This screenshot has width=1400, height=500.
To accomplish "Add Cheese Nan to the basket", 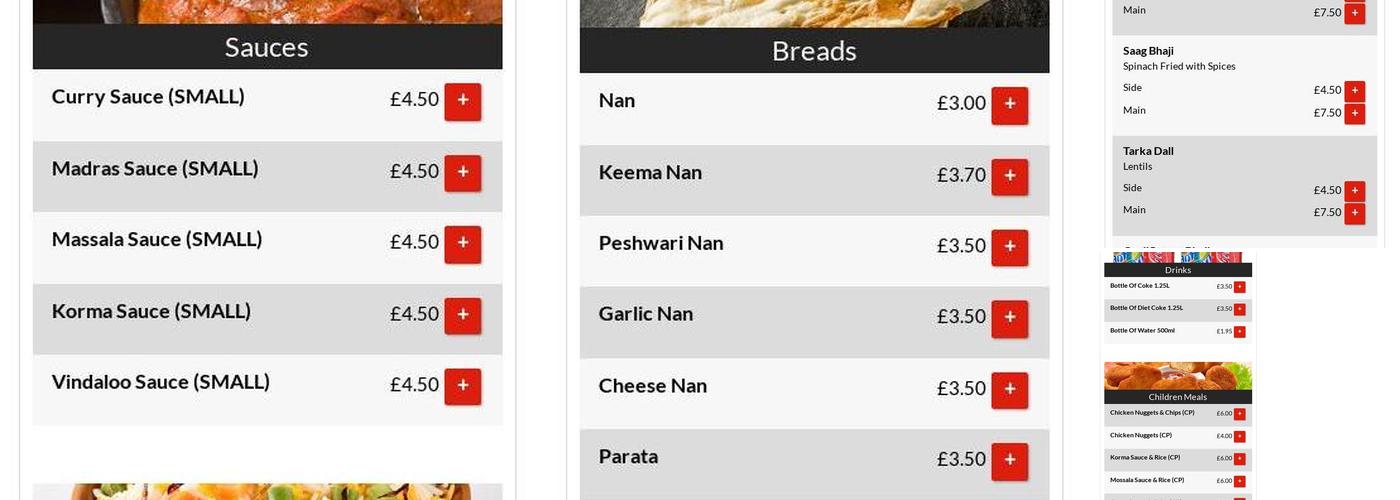I will (x=1009, y=391).
